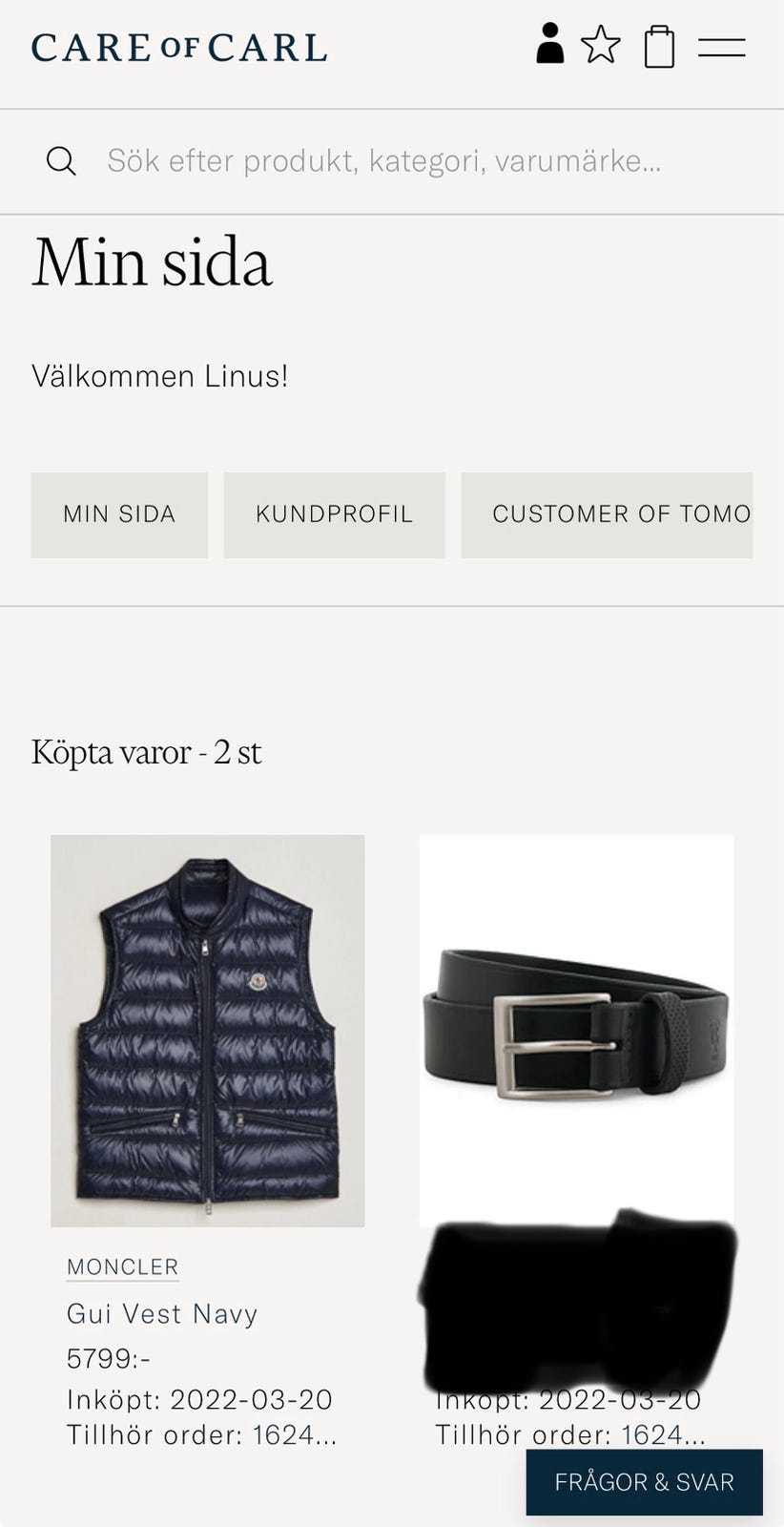The image size is (784, 1527).
Task: Open the Moncler vest product image
Action: click(x=208, y=1031)
